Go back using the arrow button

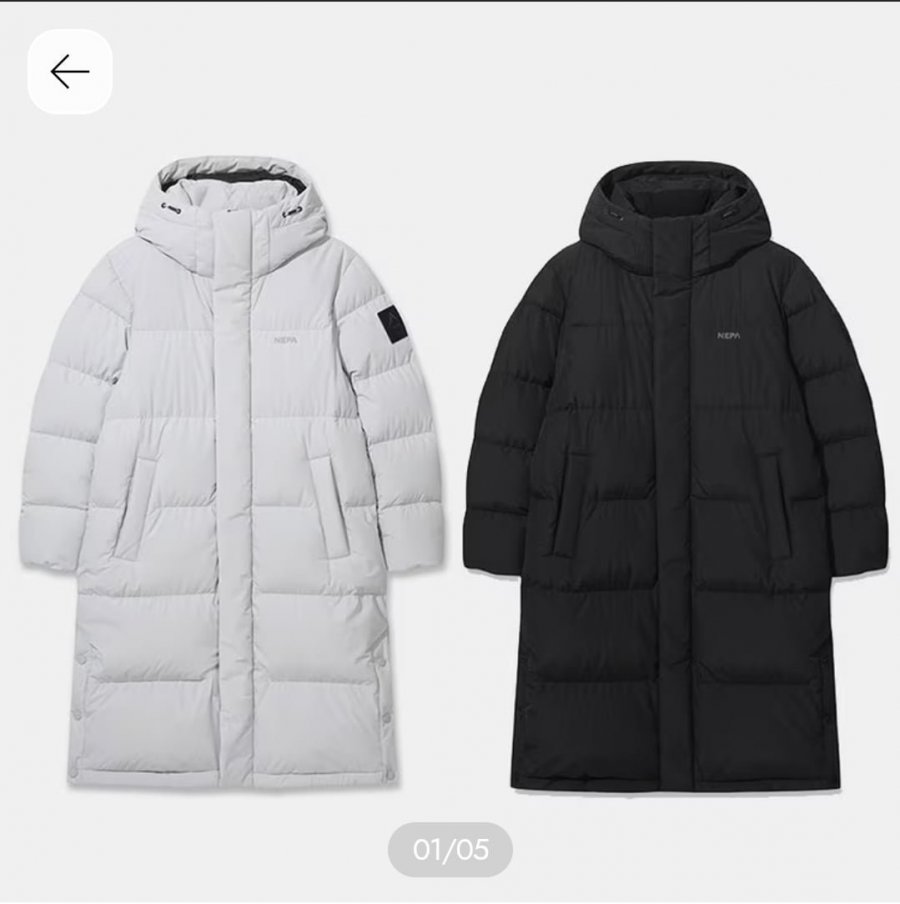pyautogui.click(x=69, y=72)
